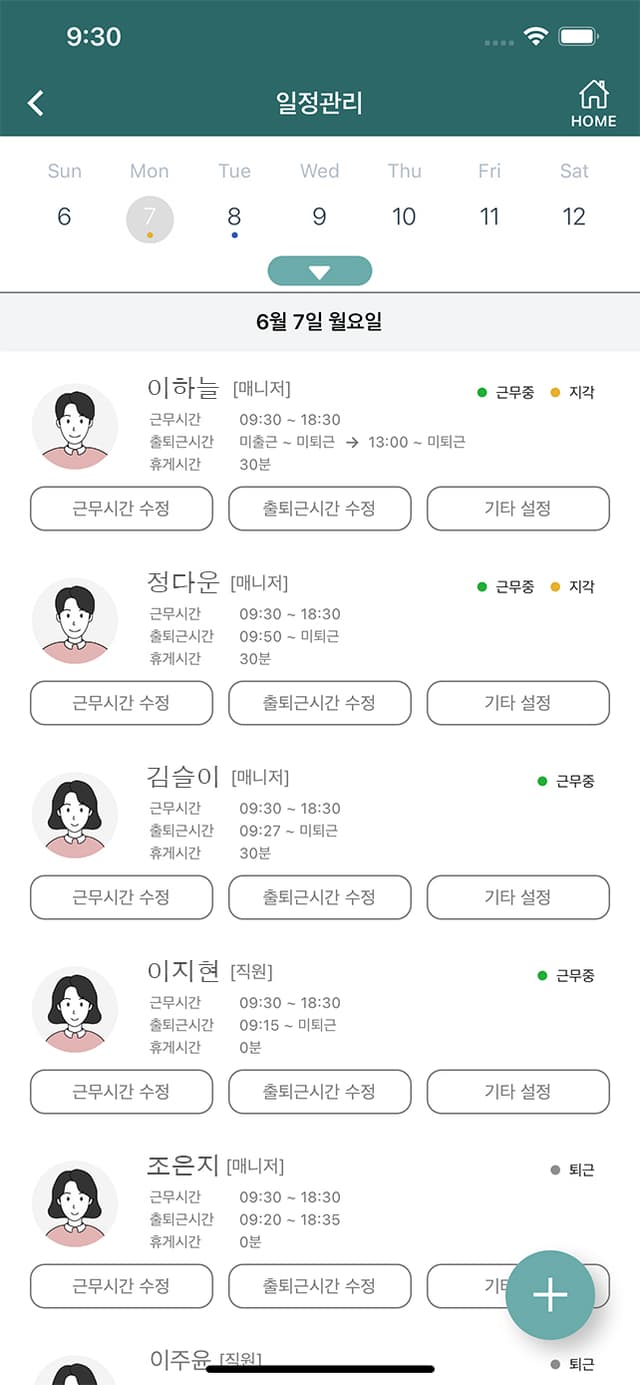Edit 출퇴근시간 for 정다운
640x1385 pixels.
[x=319, y=703]
